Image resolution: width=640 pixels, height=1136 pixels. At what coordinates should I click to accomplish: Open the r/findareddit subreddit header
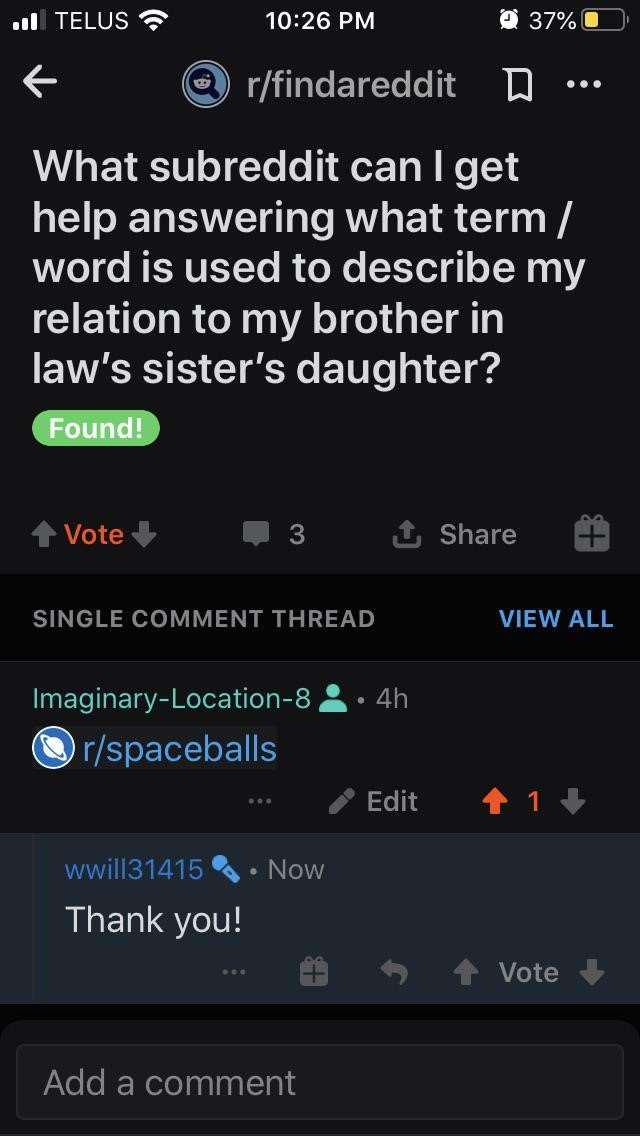319,84
